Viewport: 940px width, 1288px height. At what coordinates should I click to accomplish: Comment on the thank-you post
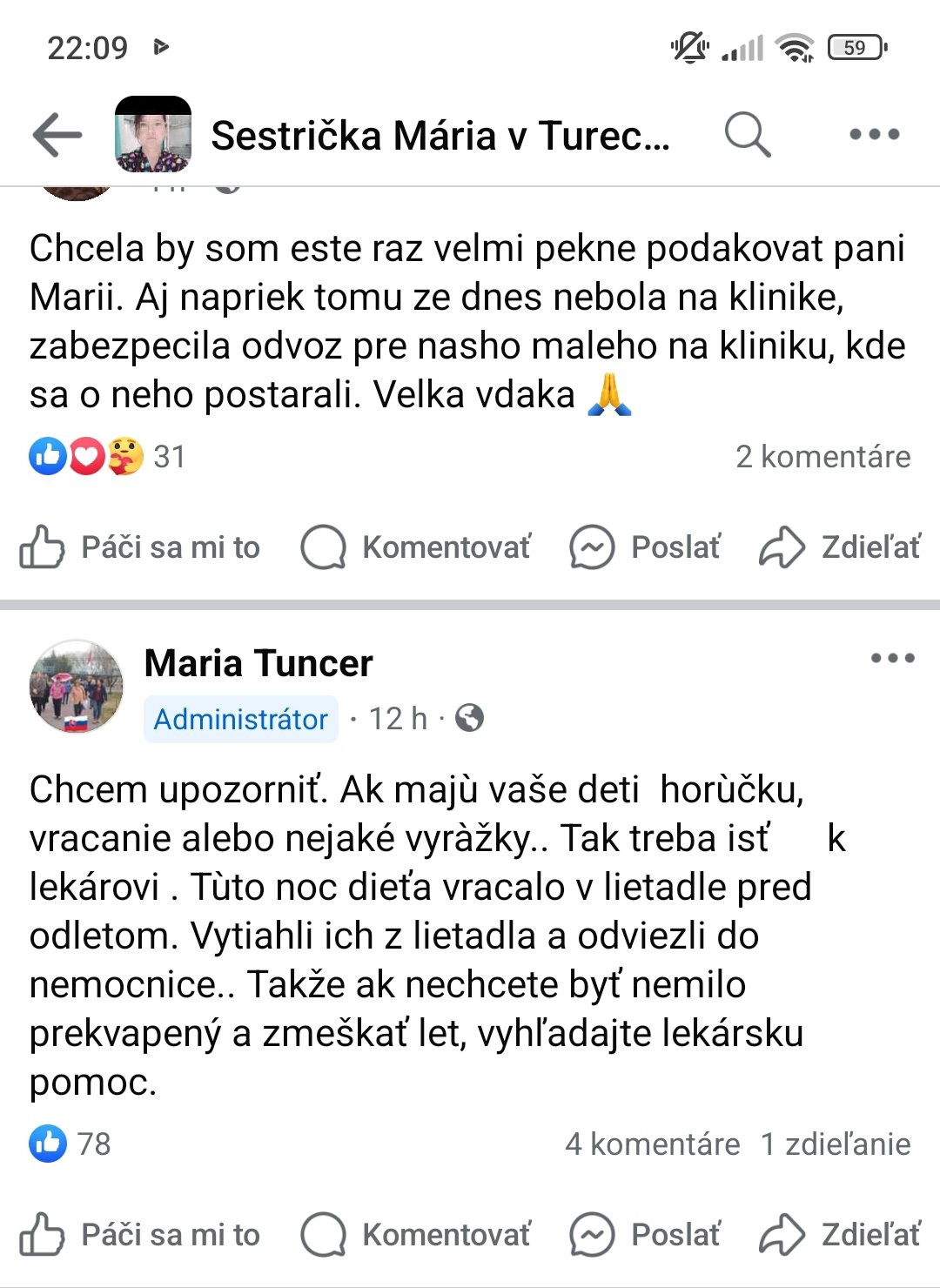pos(416,547)
